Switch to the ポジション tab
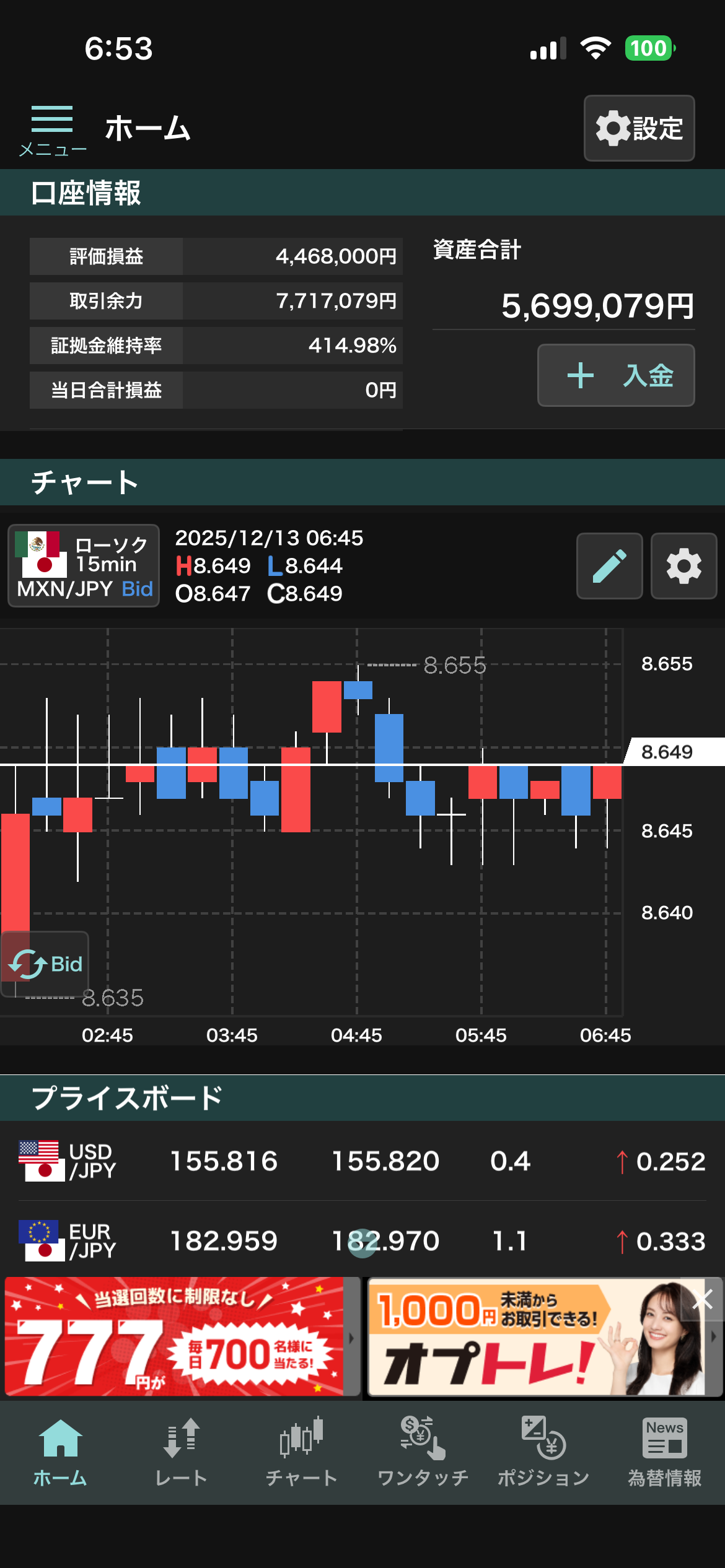 pos(543,1452)
